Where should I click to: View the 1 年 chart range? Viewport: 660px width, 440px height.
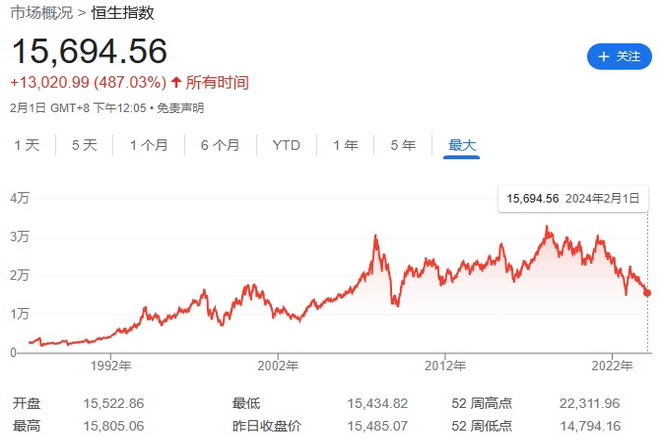pyautogui.click(x=346, y=145)
